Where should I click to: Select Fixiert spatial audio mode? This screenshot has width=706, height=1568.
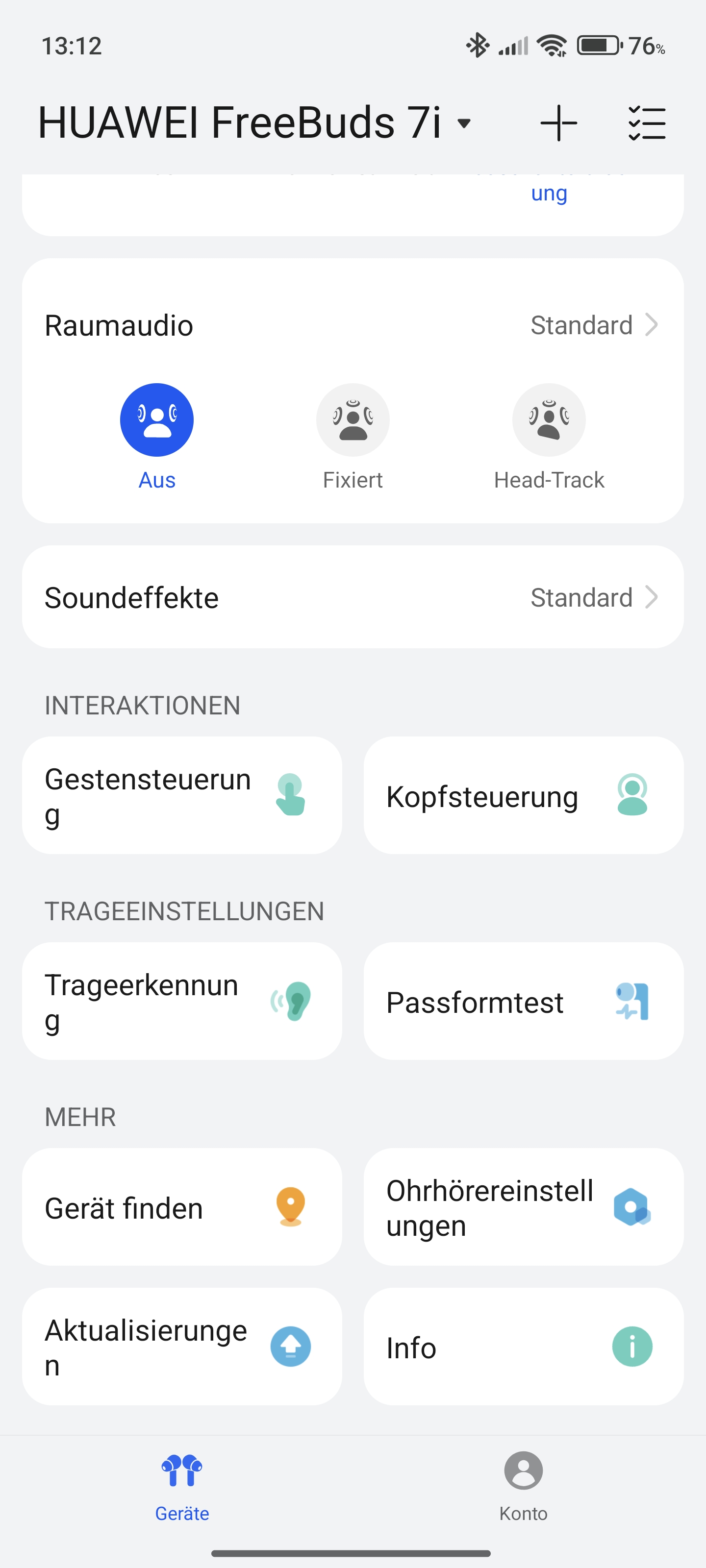(x=353, y=420)
